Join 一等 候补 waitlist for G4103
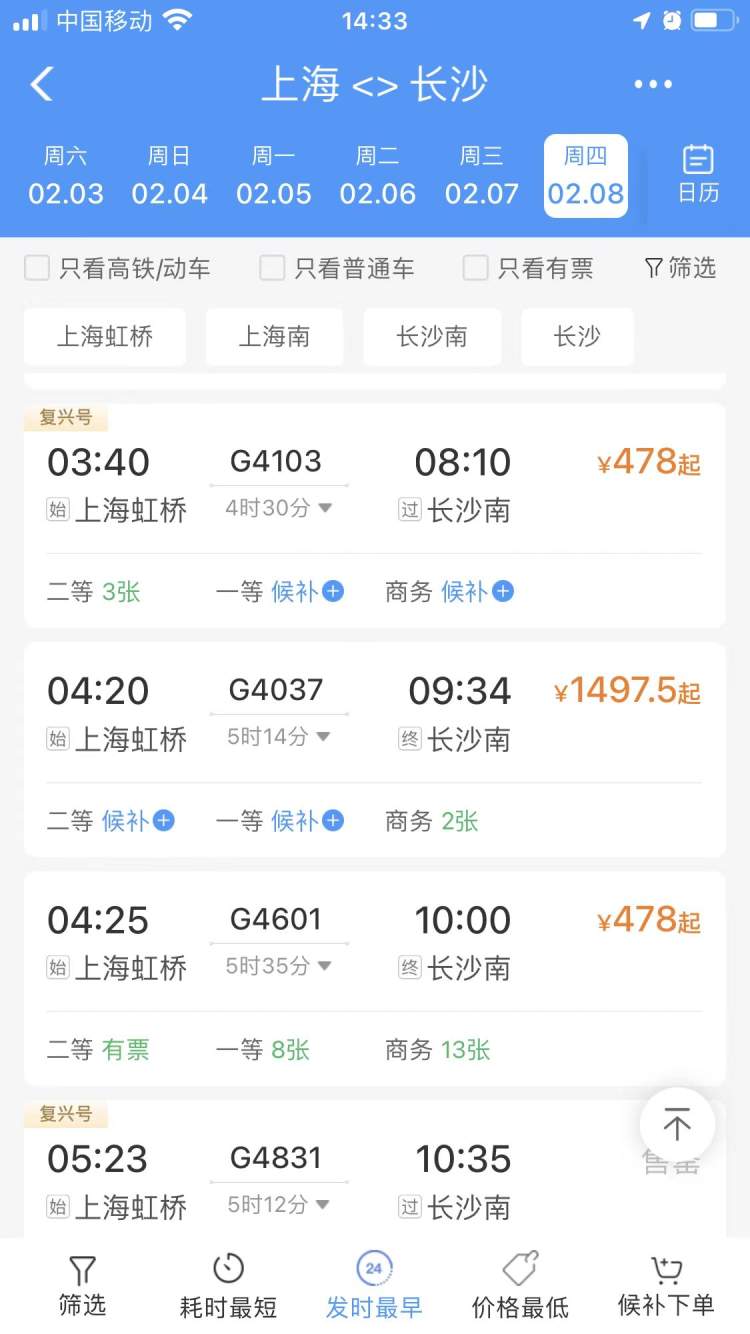 coord(307,592)
